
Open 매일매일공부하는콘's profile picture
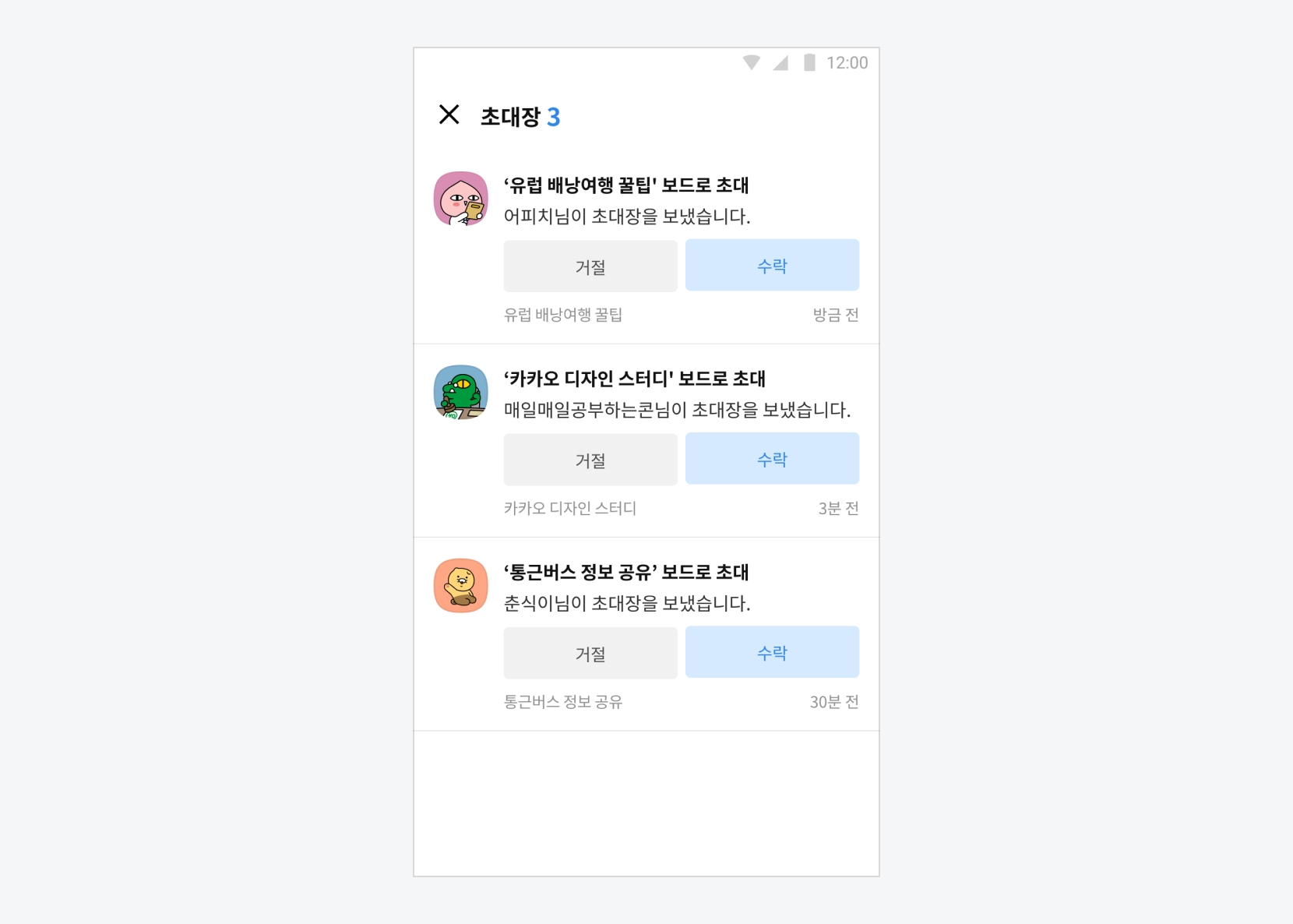(460, 392)
